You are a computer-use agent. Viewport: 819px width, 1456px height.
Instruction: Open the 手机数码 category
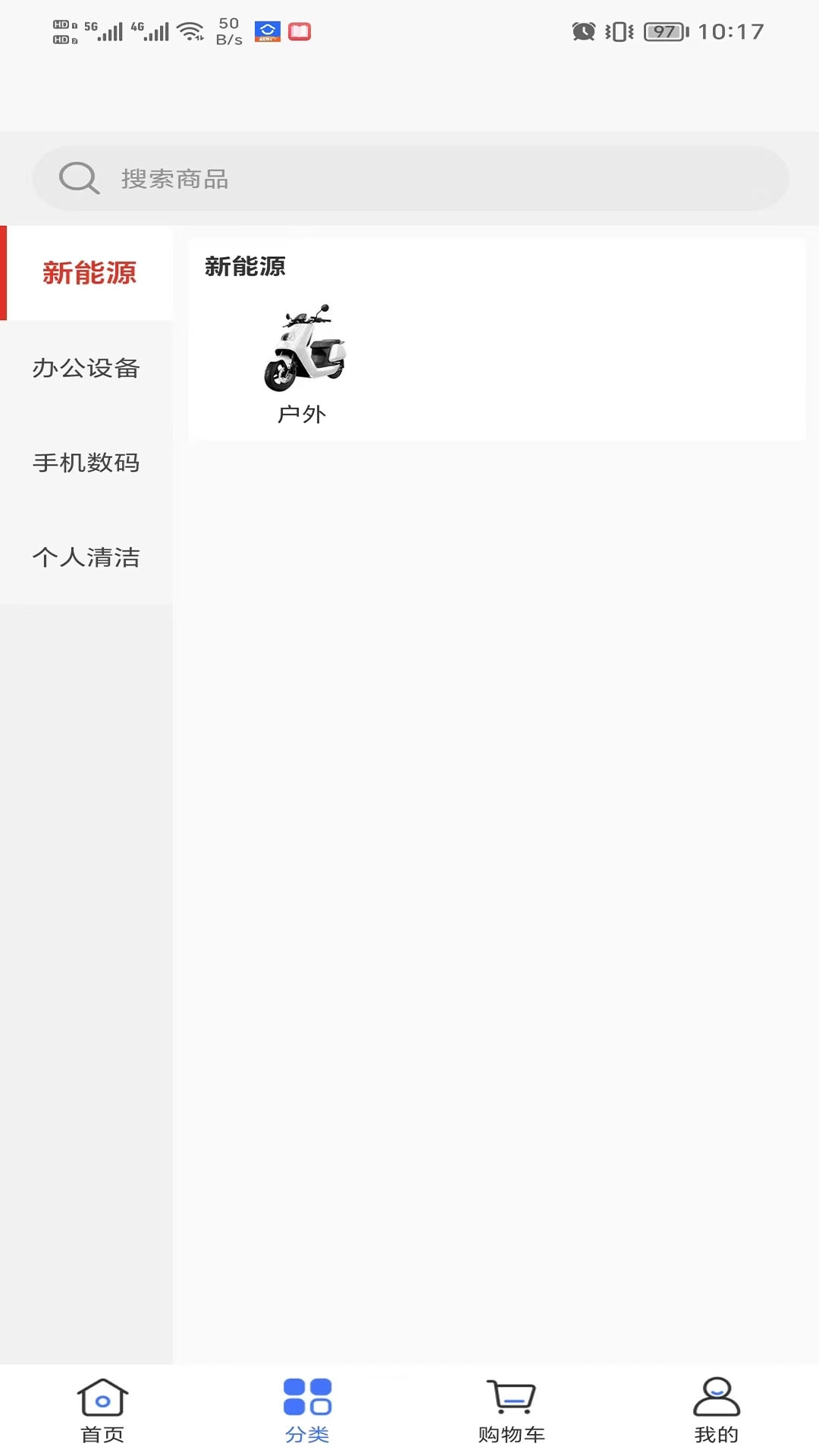[86, 463]
